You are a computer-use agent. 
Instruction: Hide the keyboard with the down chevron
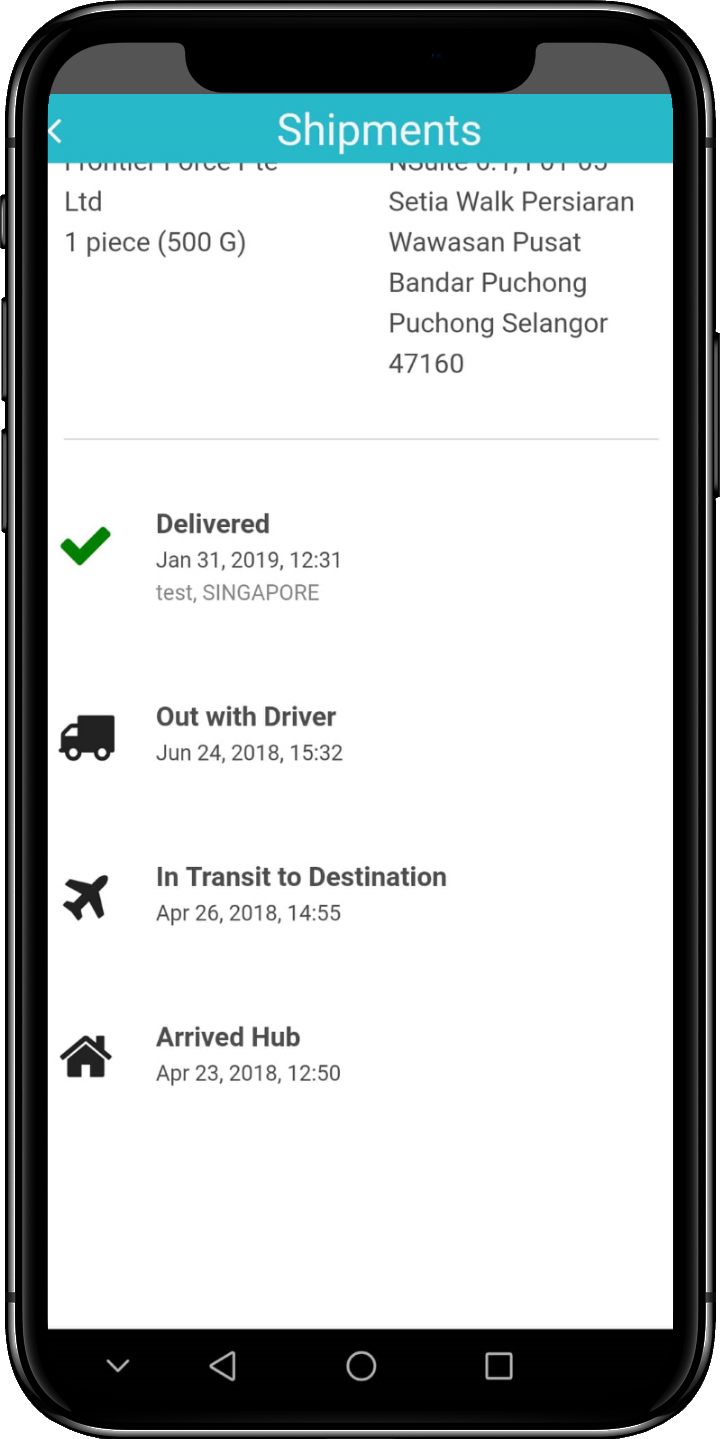118,1366
